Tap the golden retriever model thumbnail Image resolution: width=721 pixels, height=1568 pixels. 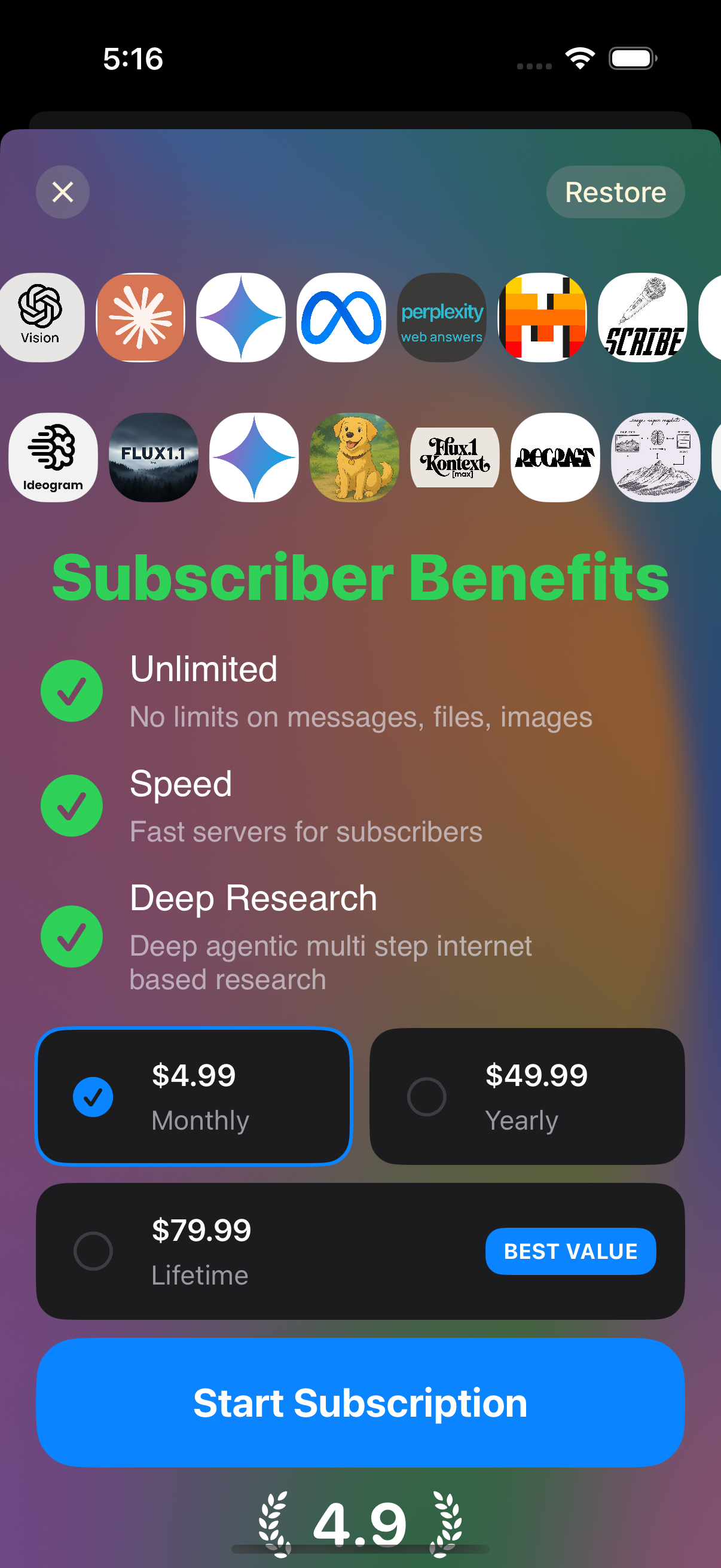click(355, 457)
